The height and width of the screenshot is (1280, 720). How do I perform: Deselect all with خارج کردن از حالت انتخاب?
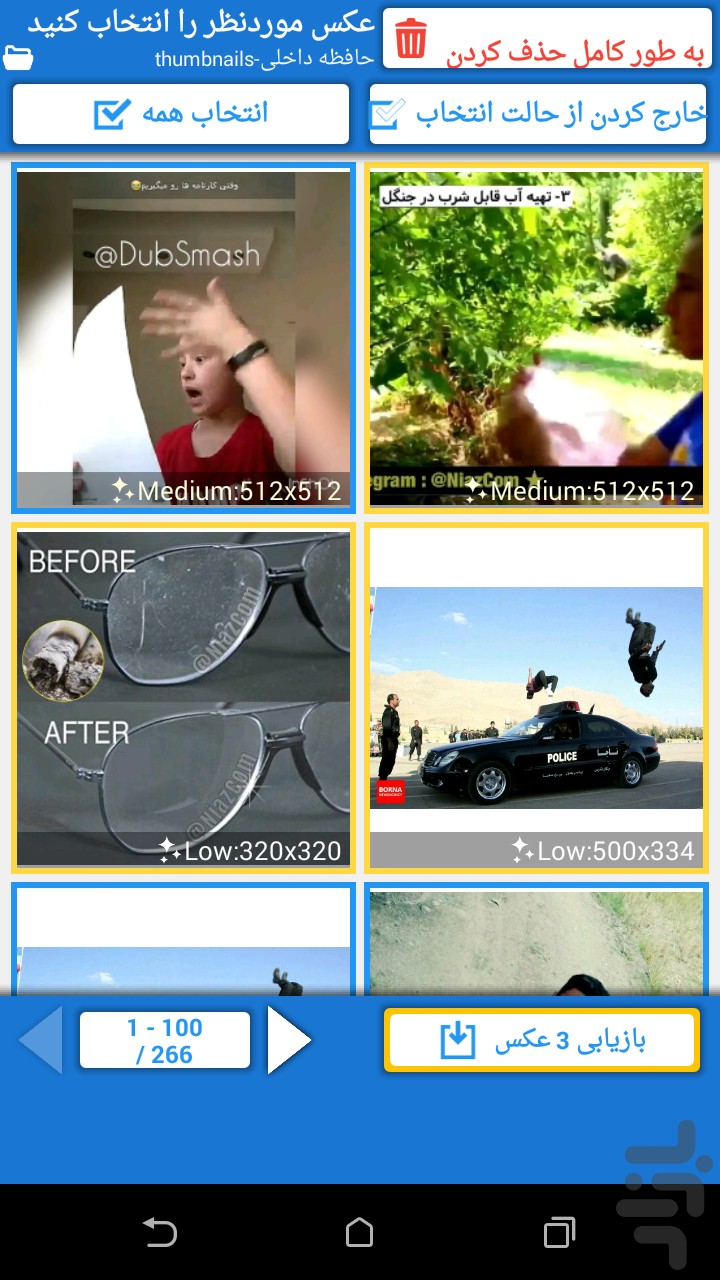coord(538,114)
